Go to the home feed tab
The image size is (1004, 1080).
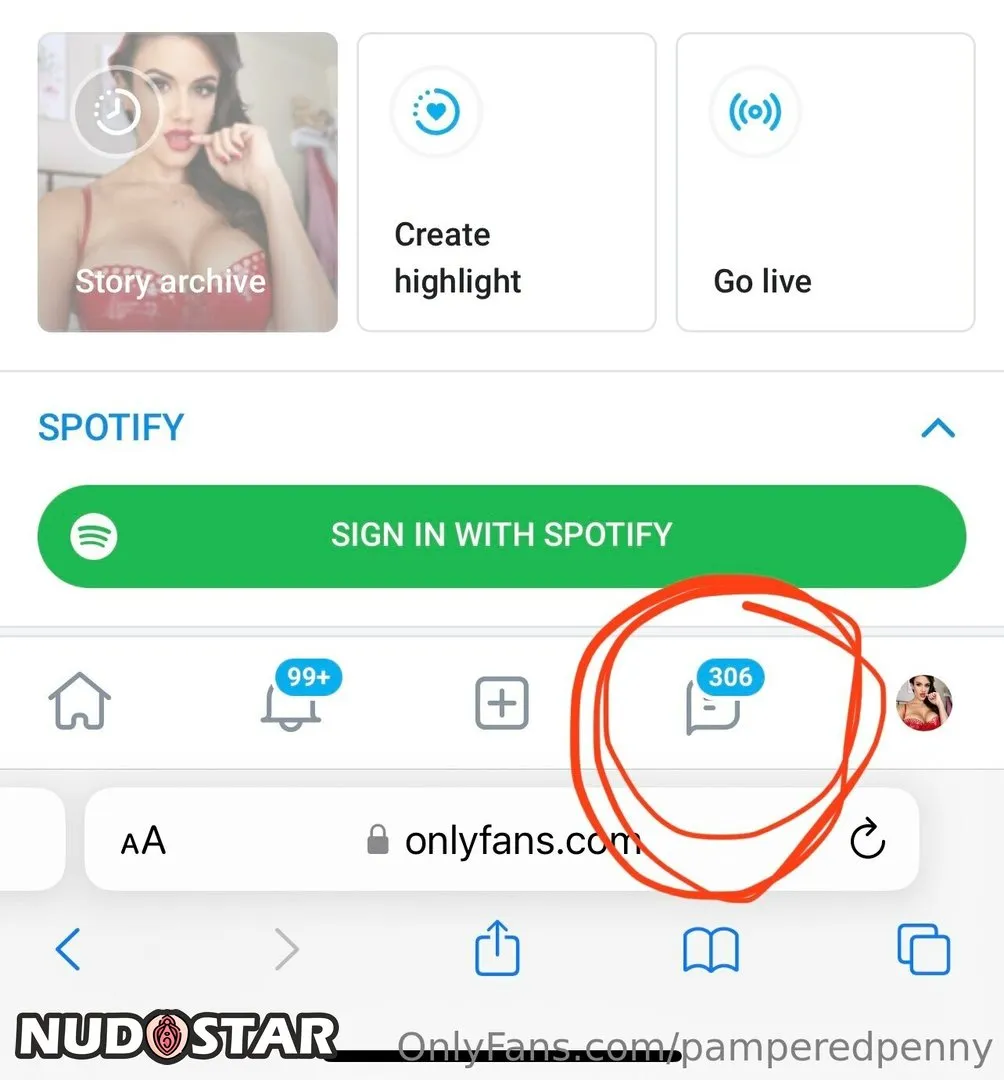coord(80,703)
